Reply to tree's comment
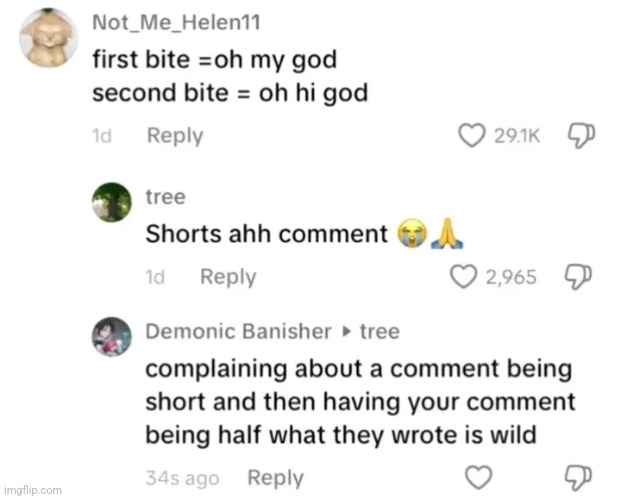The height and width of the screenshot is (499, 621). click(x=228, y=277)
